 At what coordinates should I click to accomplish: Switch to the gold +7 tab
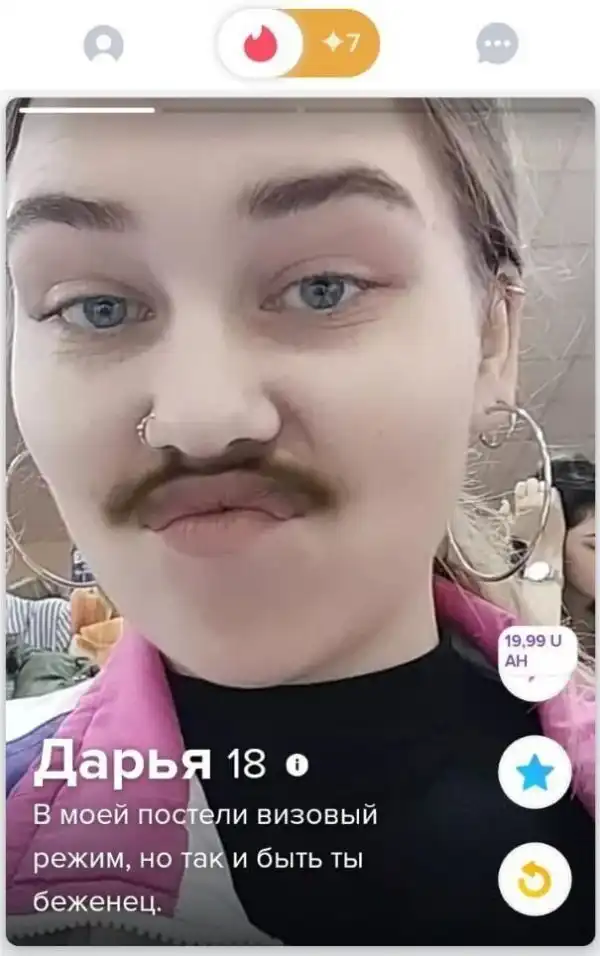click(341, 44)
